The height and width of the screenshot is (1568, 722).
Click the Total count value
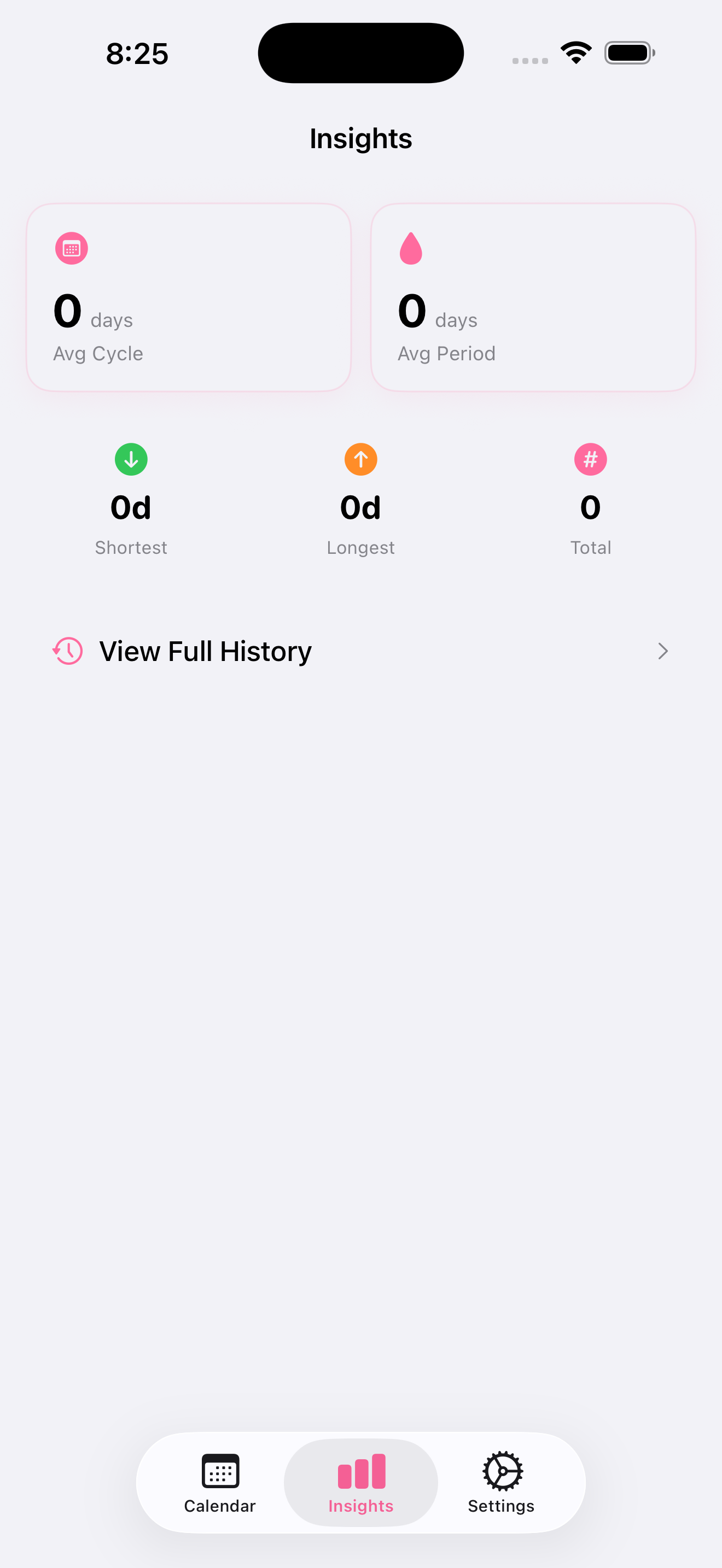coord(590,506)
